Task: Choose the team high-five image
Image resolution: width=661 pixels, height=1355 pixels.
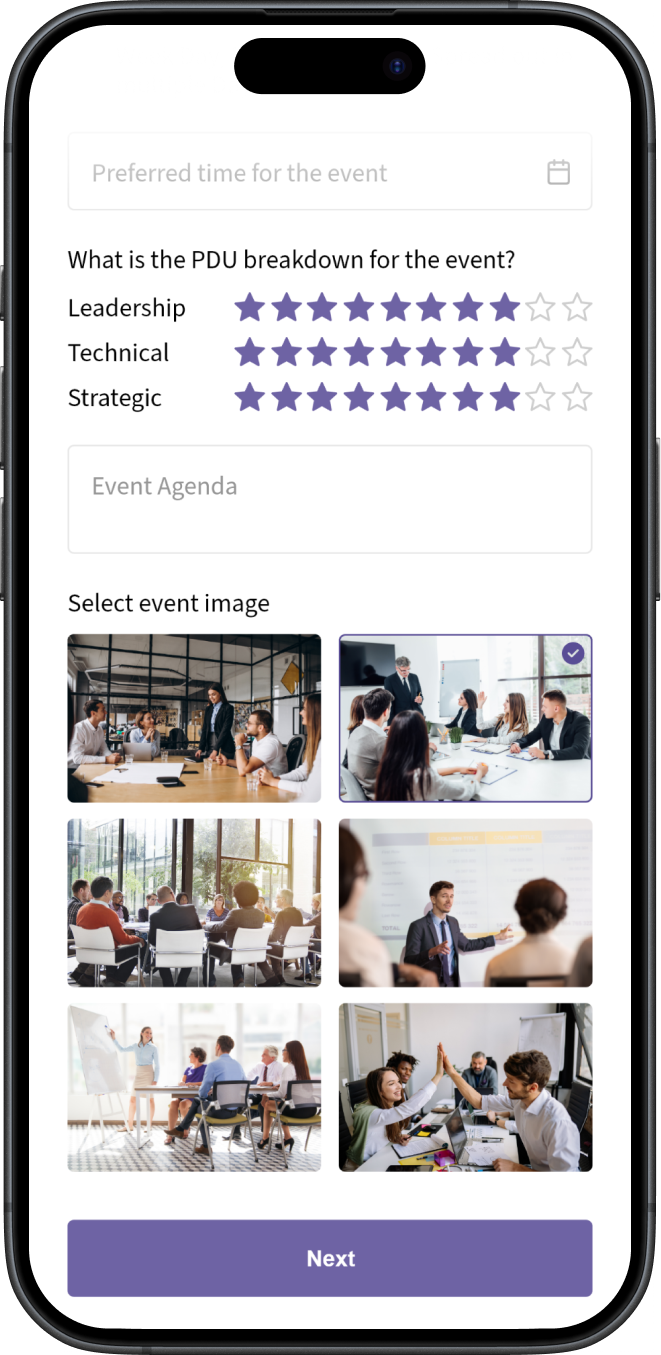Action: 465,1087
